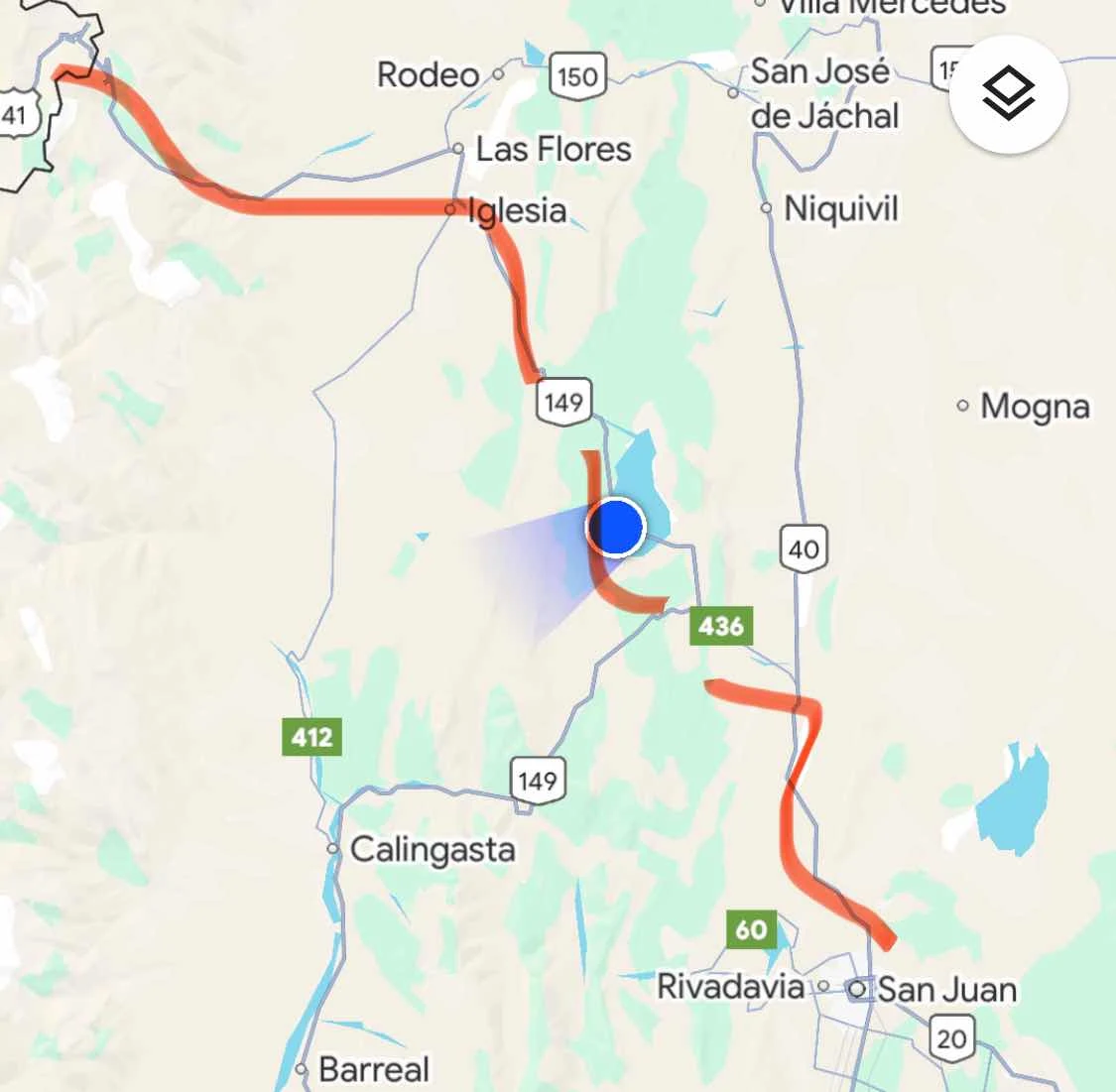The image size is (1116, 1092).
Task: Select the Iglesia place label
Action: (x=516, y=210)
